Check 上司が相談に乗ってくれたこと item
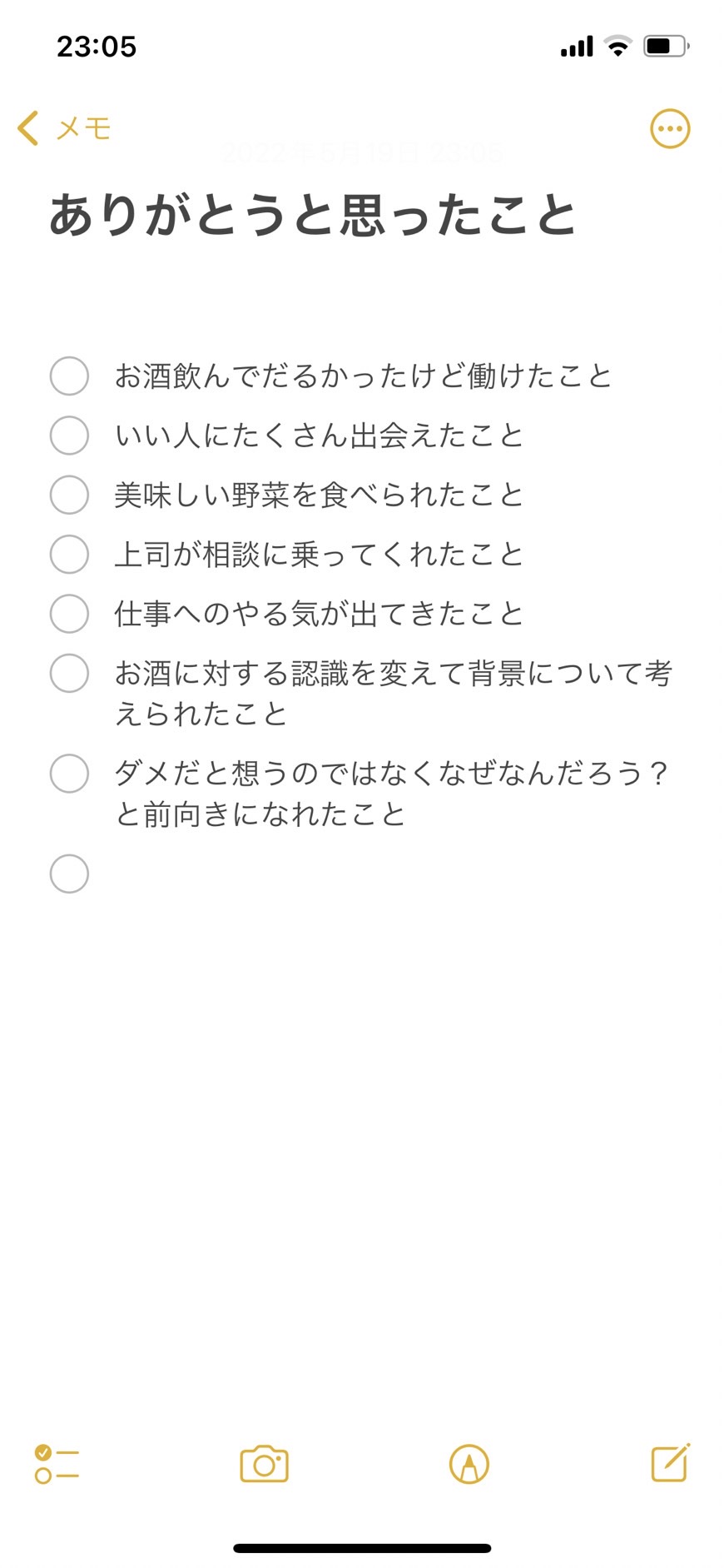 click(69, 554)
